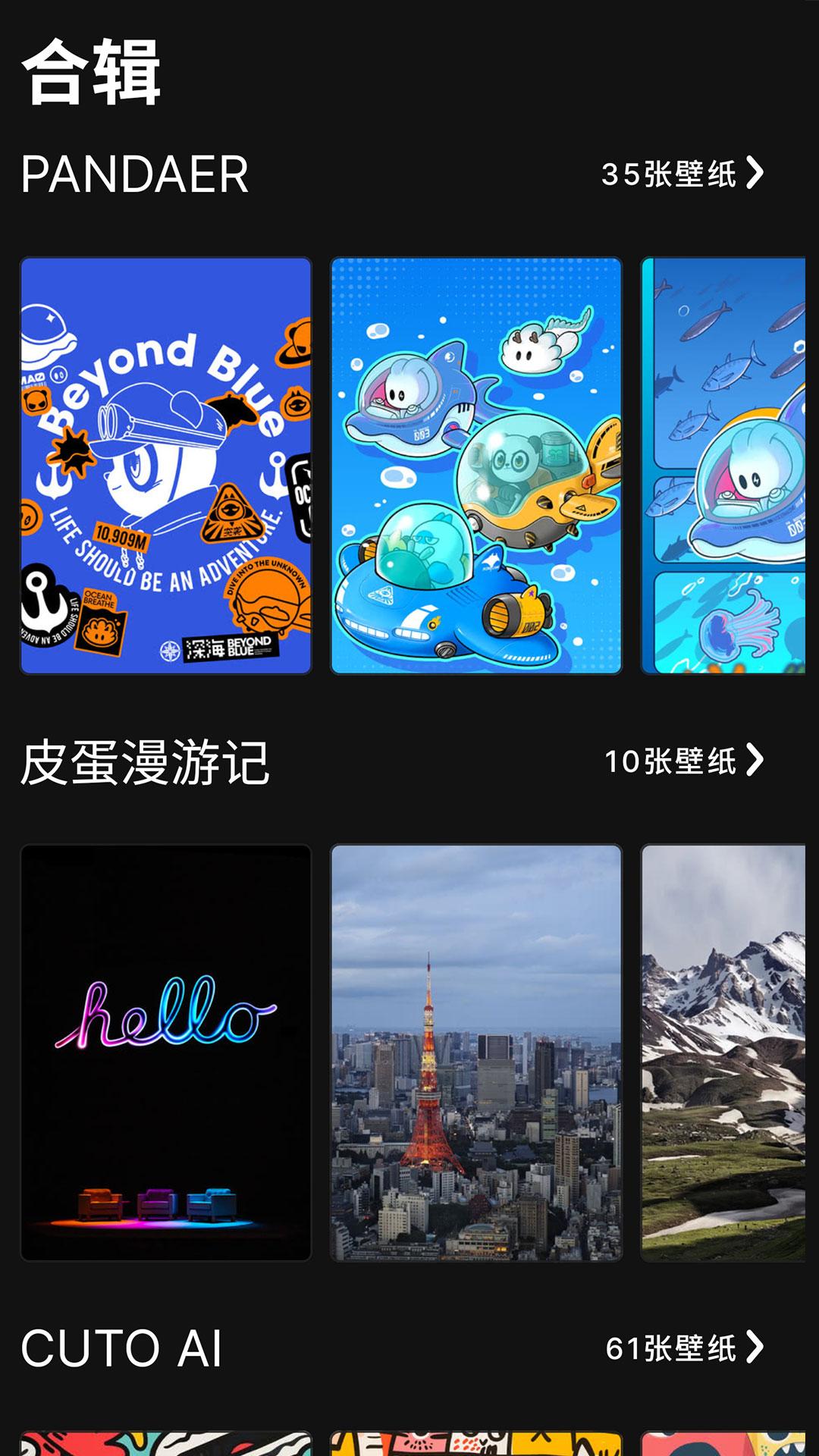Image resolution: width=819 pixels, height=1456 pixels.
Task: Select the neon hello wallpaper
Action: point(165,1054)
